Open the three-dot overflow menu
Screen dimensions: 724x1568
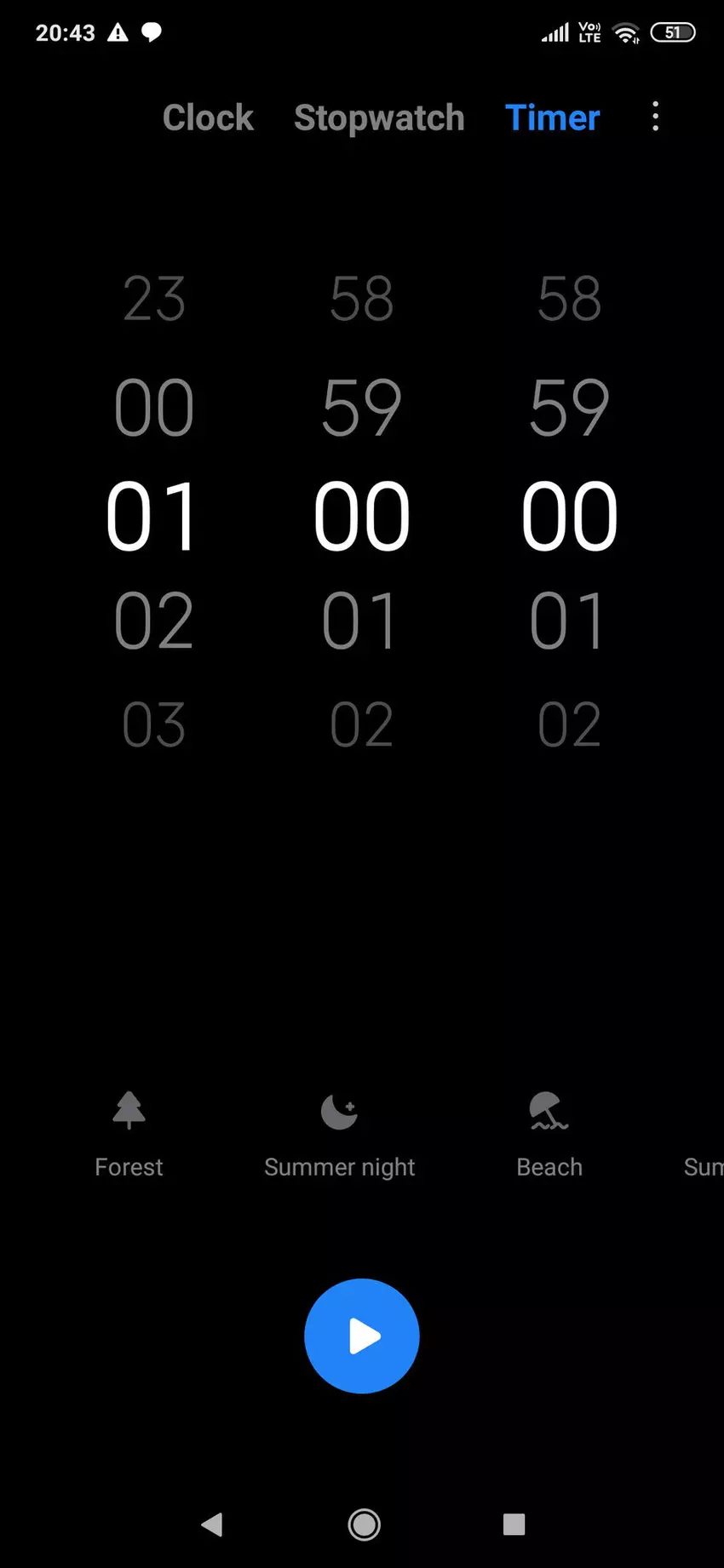655,117
